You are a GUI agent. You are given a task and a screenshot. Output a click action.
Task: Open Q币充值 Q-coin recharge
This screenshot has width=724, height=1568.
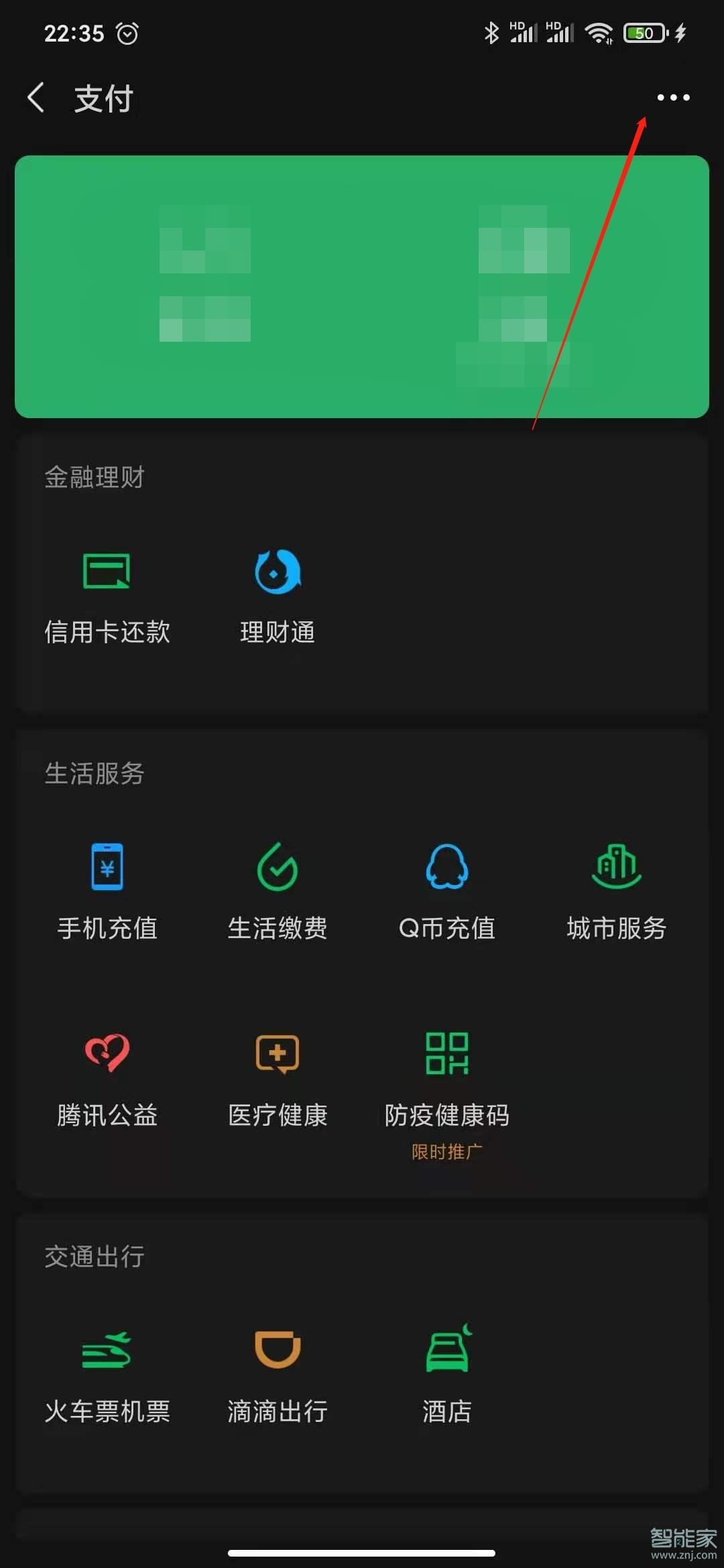click(x=446, y=891)
